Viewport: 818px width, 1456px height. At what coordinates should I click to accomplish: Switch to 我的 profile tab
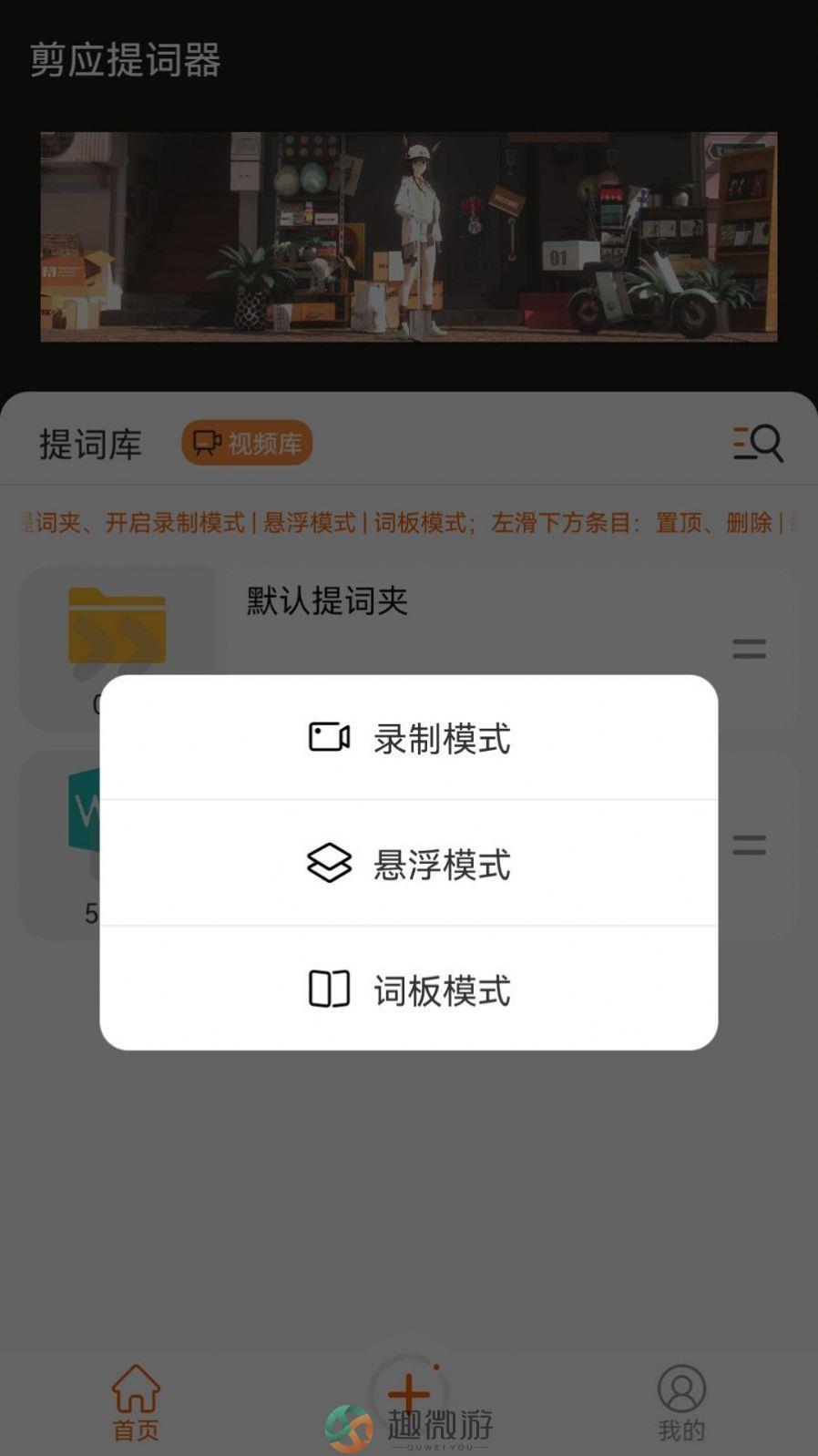point(681,1403)
